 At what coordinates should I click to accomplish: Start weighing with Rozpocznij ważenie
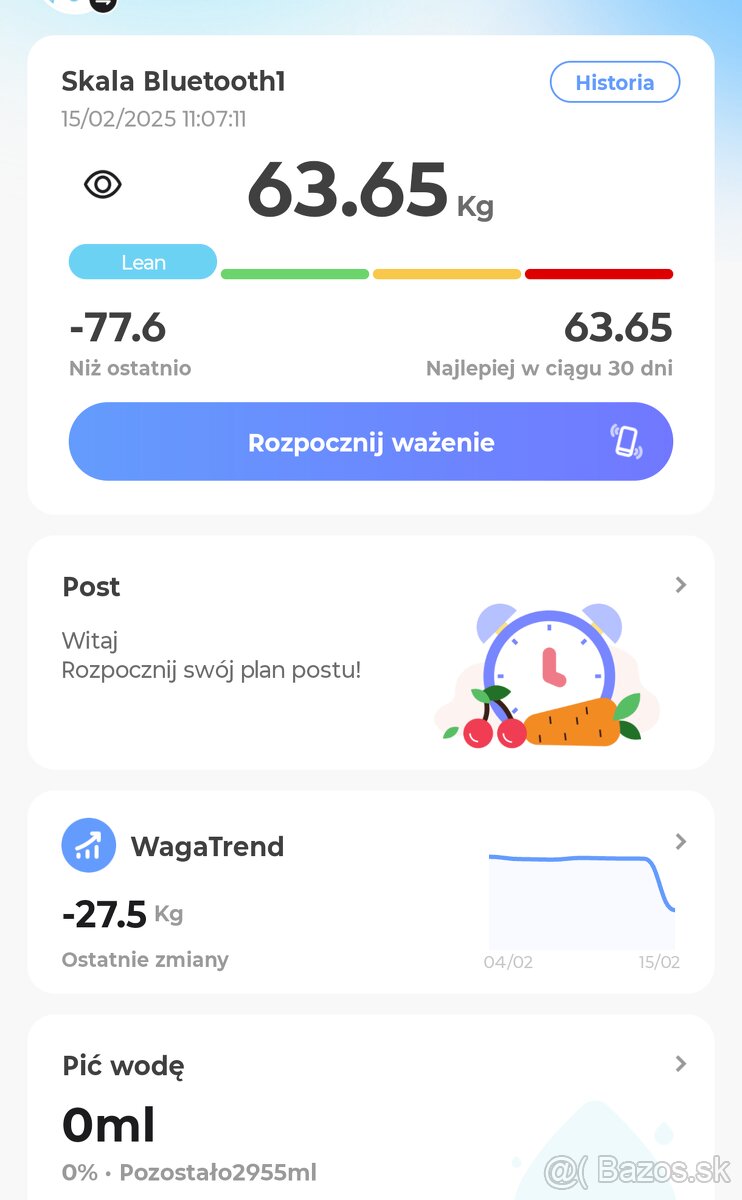[x=370, y=442]
